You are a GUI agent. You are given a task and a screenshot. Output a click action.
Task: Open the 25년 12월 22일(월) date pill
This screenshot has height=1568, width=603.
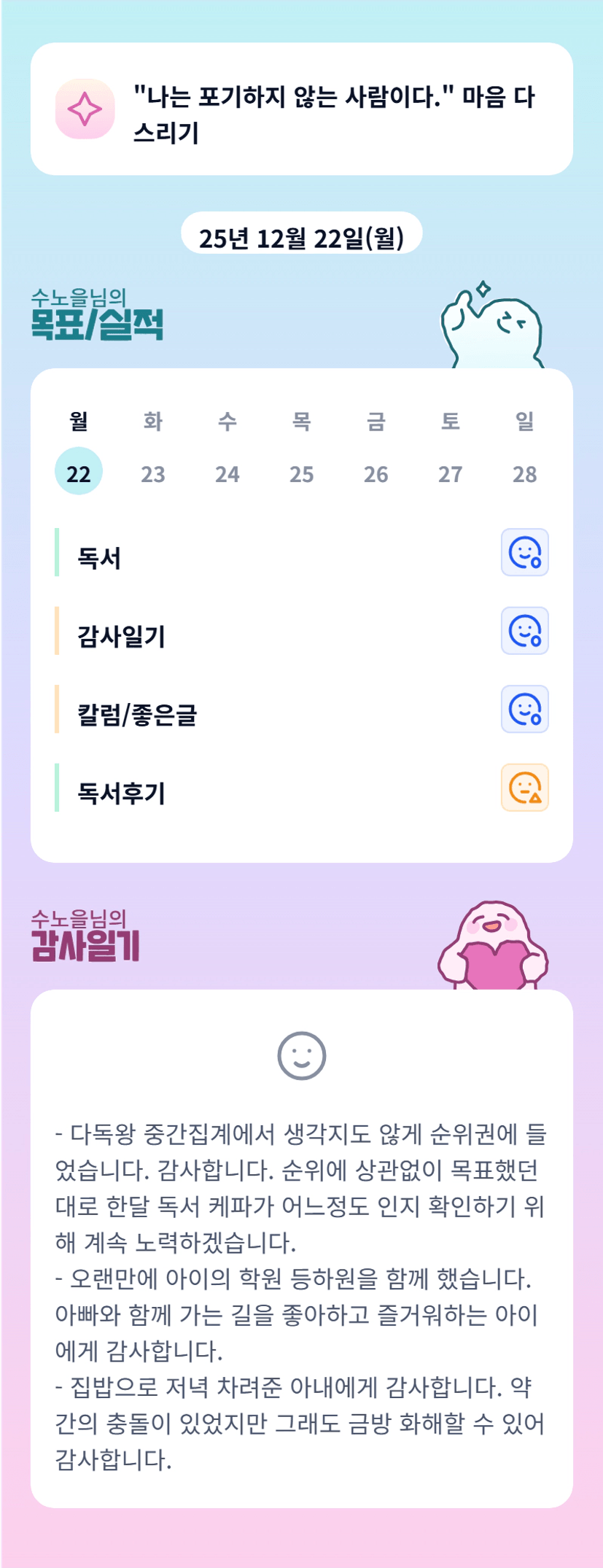pos(302,233)
